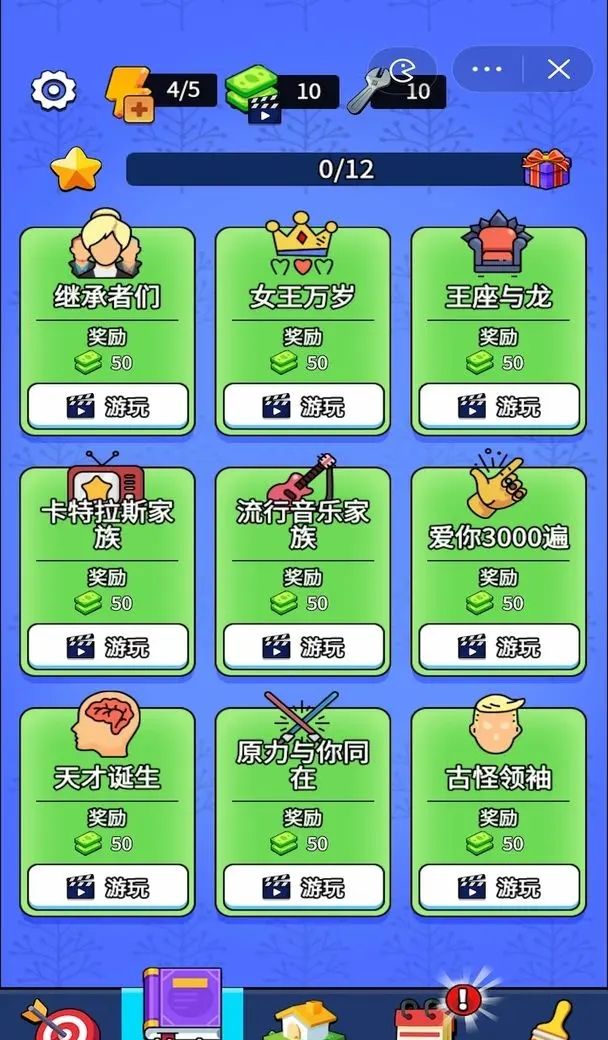Image resolution: width=608 pixels, height=1040 pixels.
Task: Play the 原力与你同在 level
Action: click(x=303, y=887)
